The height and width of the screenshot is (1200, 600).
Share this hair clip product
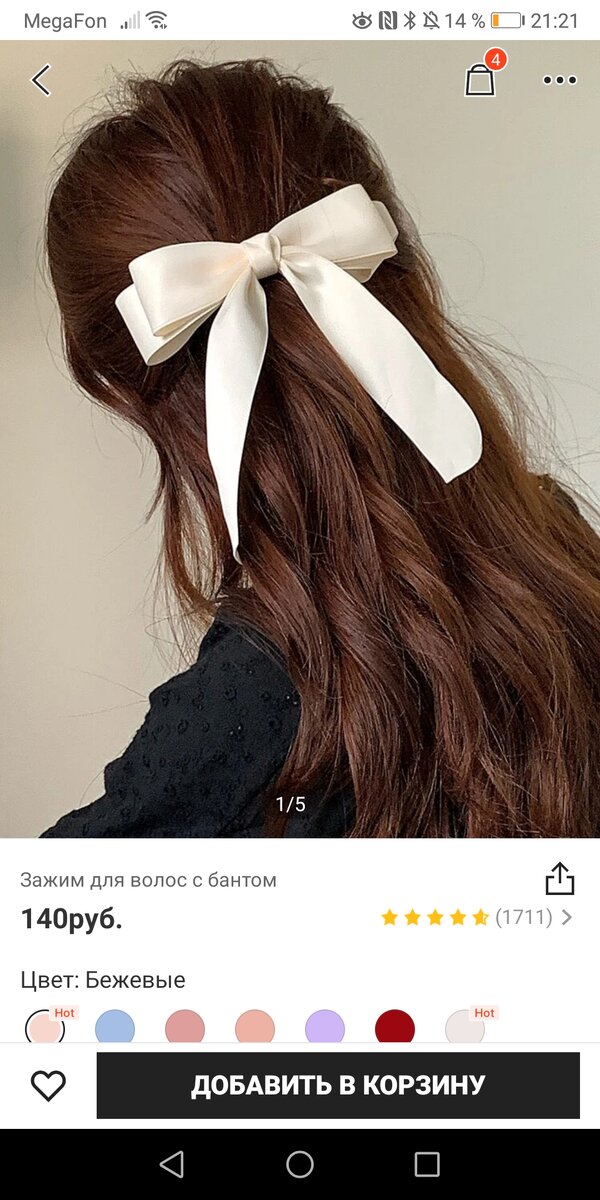point(560,879)
